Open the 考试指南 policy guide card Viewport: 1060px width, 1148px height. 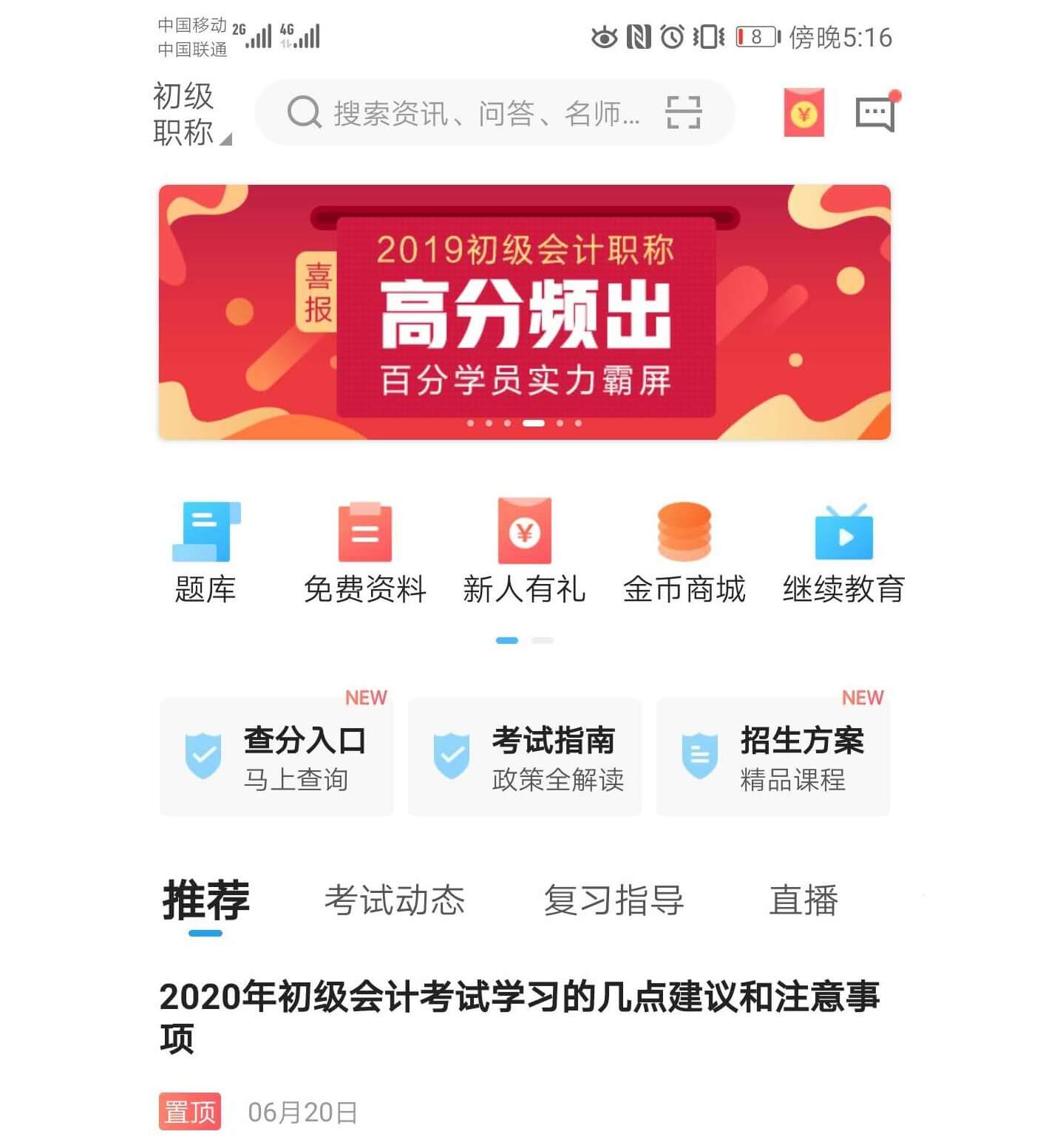(x=524, y=757)
